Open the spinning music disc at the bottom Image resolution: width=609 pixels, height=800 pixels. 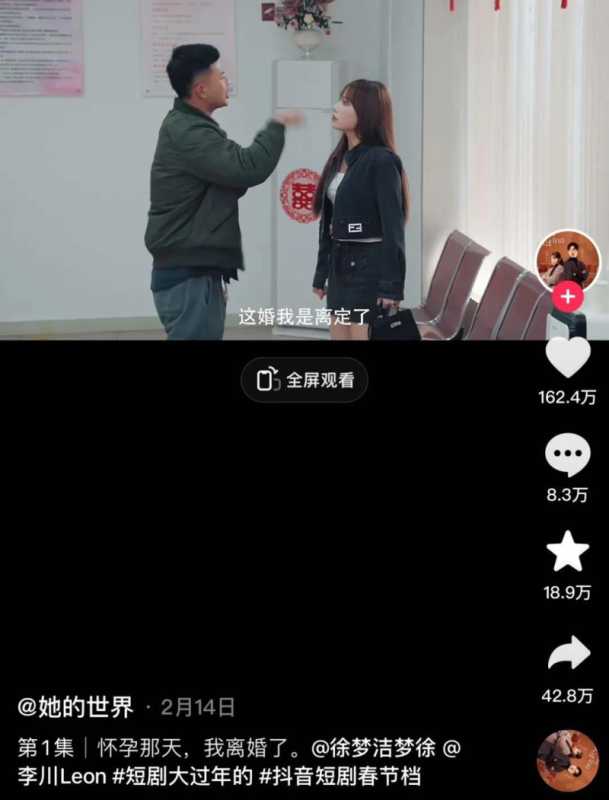567,760
